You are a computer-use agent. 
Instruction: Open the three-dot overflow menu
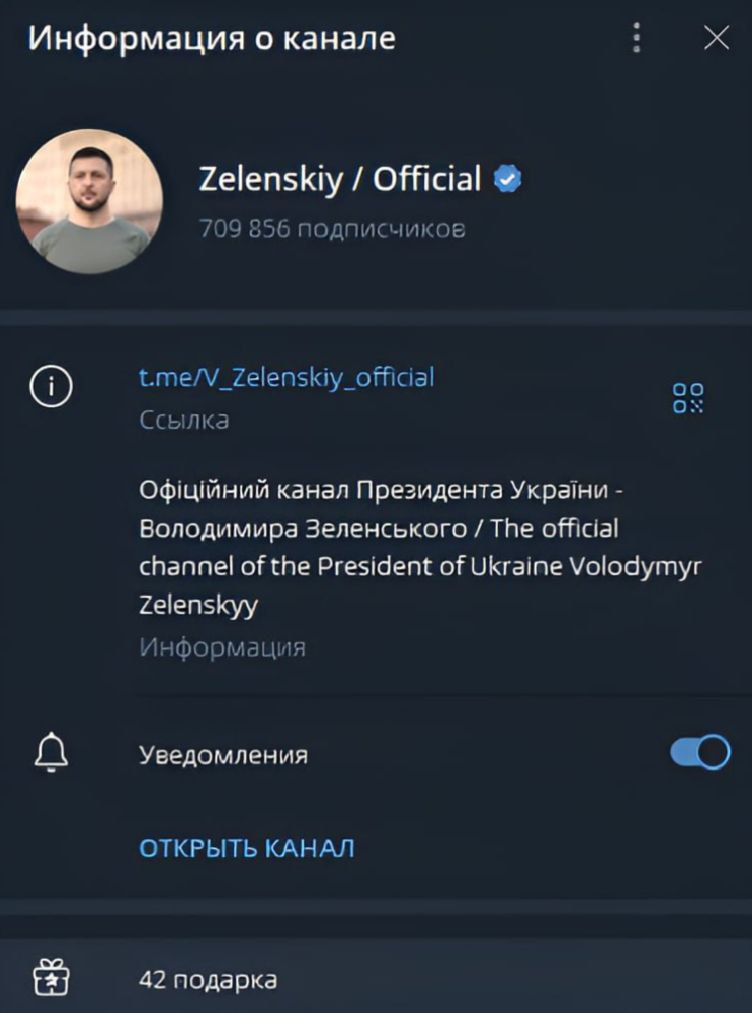click(x=637, y=39)
